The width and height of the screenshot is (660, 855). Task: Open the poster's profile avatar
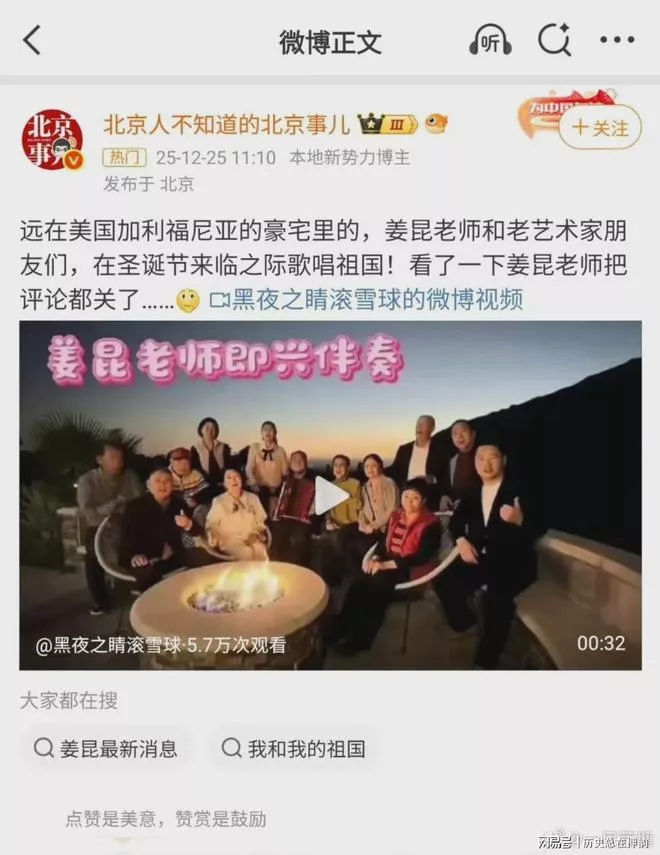point(53,139)
